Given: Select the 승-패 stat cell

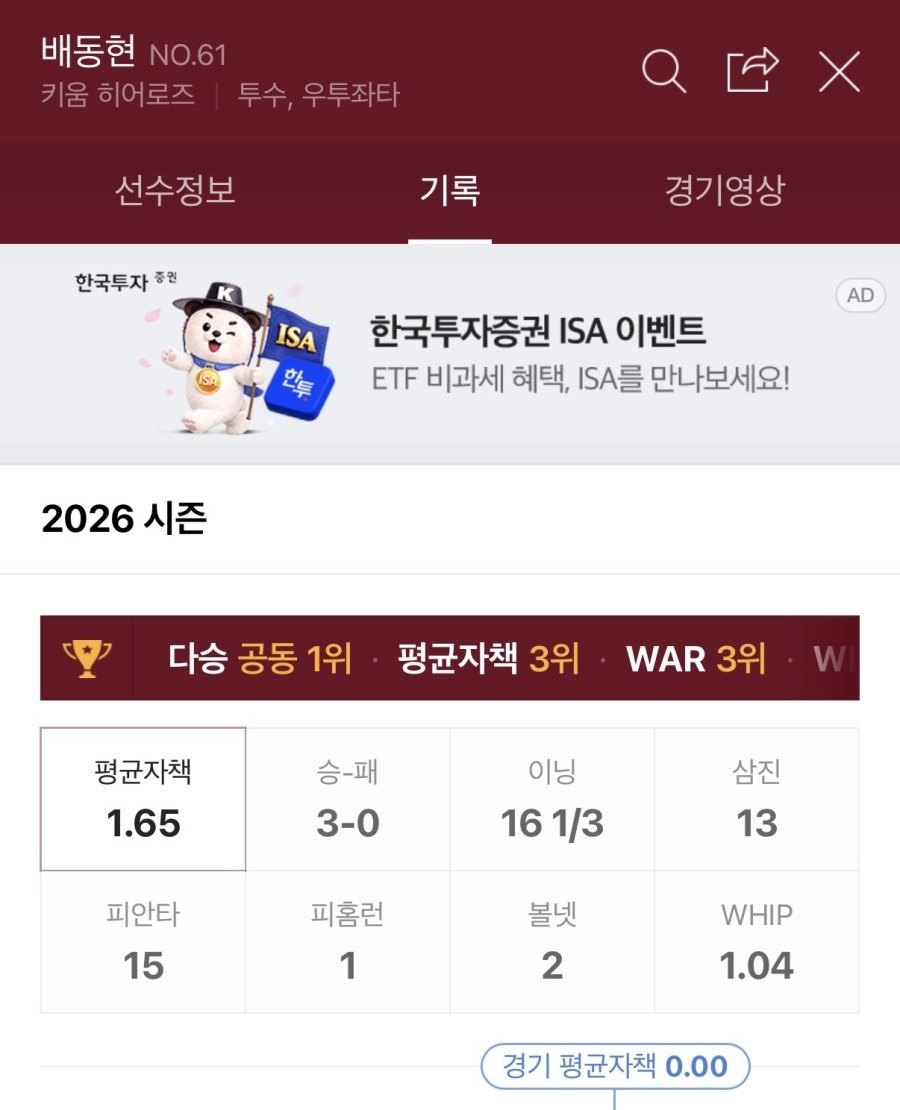Looking at the screenshot, I should [348, 800].
